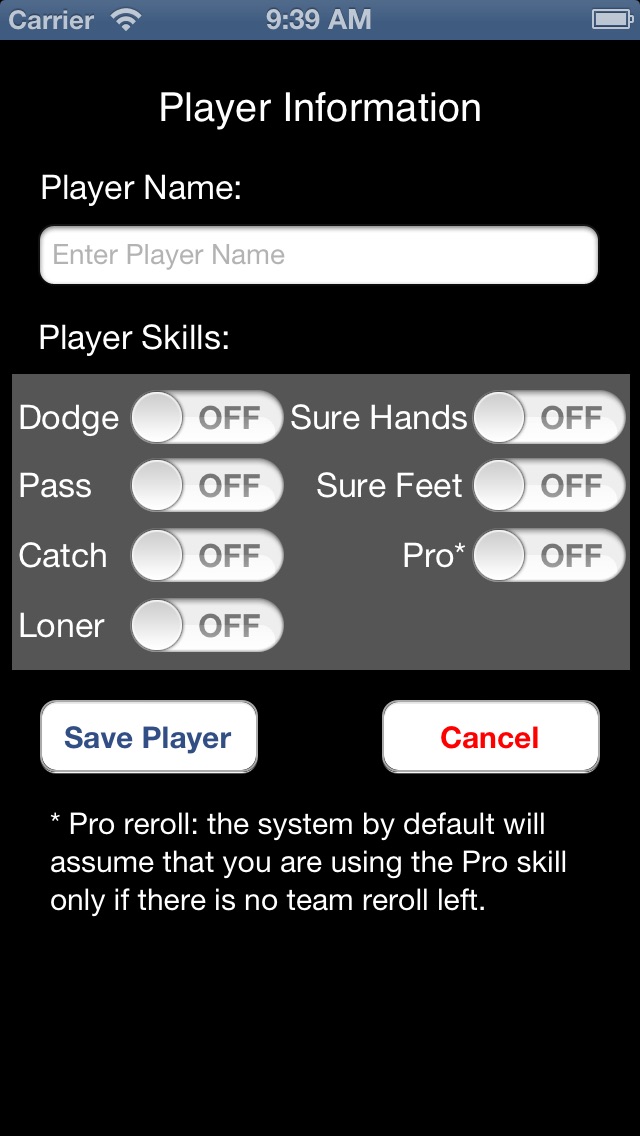Toggle the Catch skill on
This screenshot has width=640, height=1136.
click(207, 556)
